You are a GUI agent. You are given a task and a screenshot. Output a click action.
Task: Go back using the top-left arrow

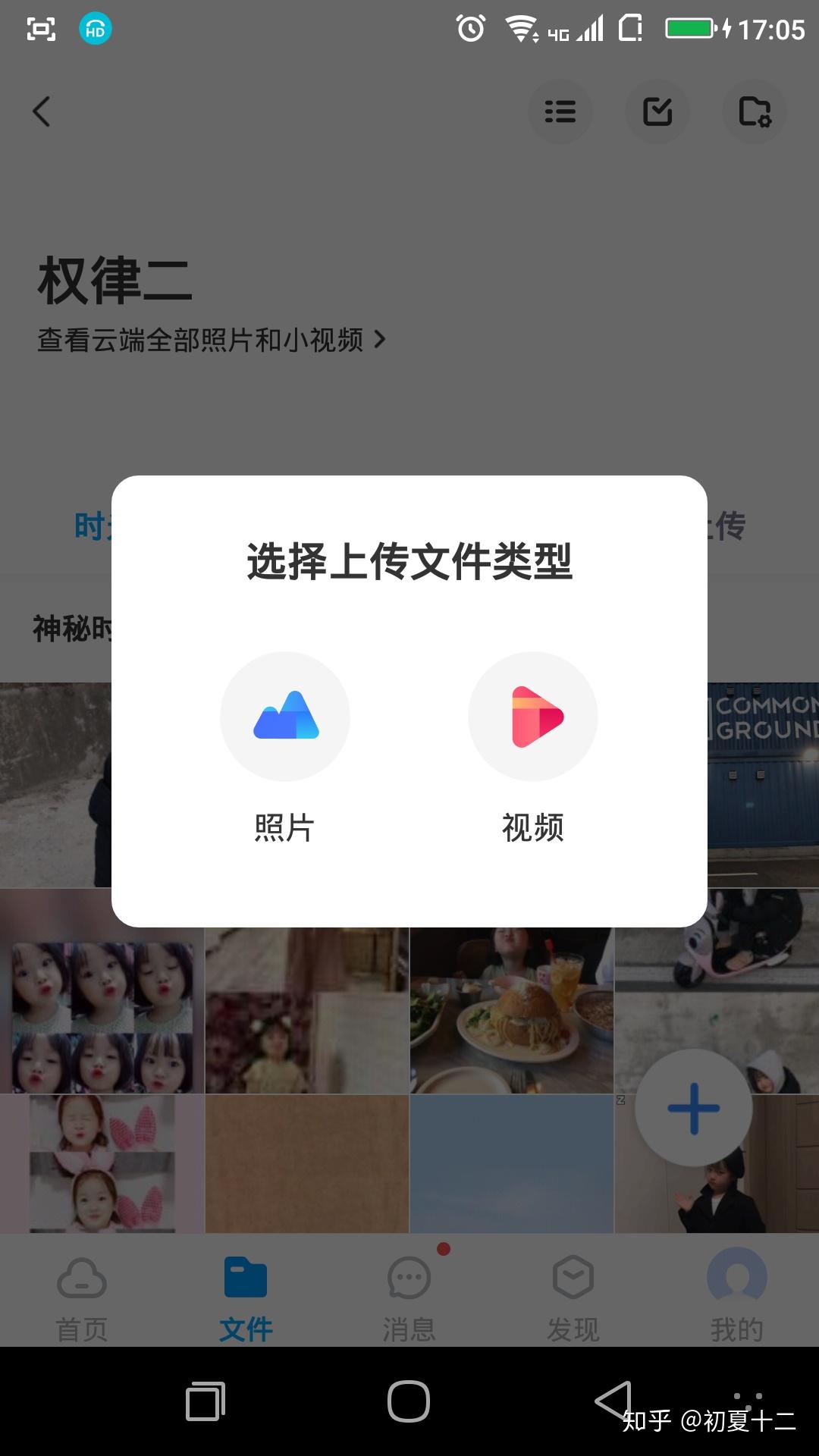[42, 111]
